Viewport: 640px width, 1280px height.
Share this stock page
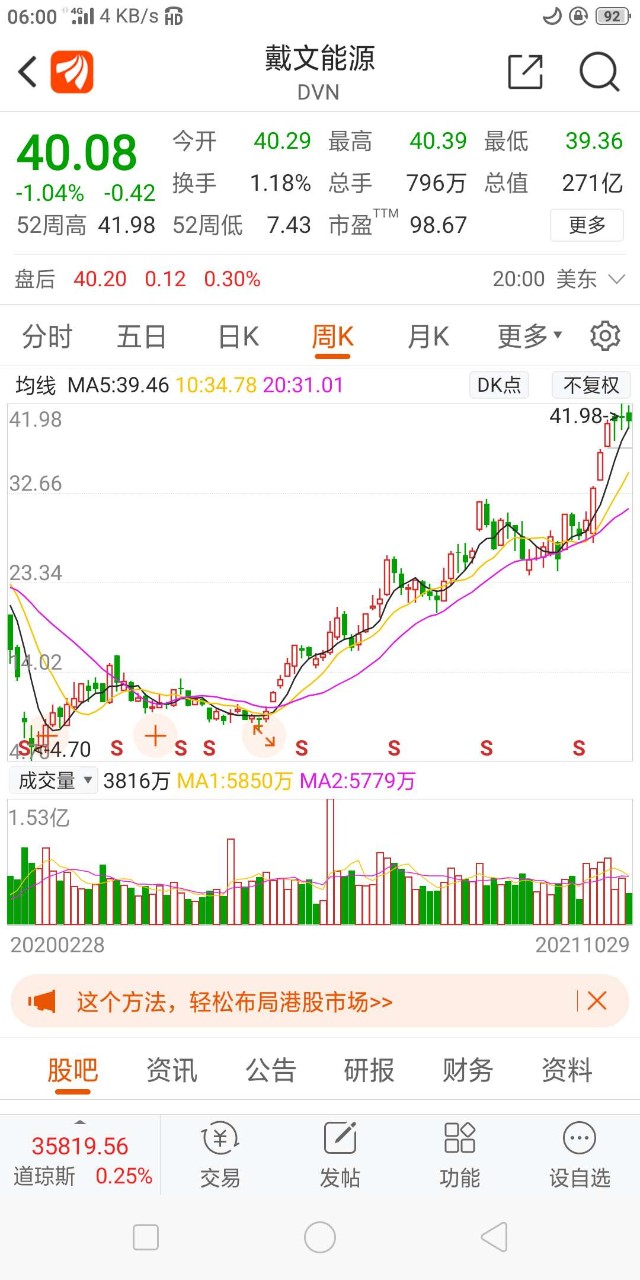pyautogui.click(x=525, y=72)
